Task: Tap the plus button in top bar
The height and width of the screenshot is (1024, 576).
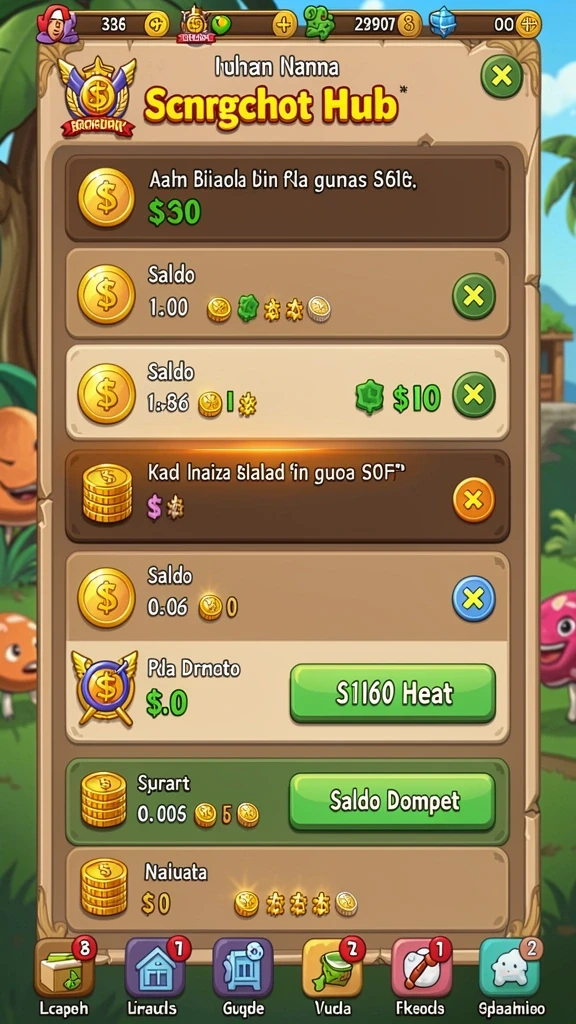Action: (x=283, y=25)
